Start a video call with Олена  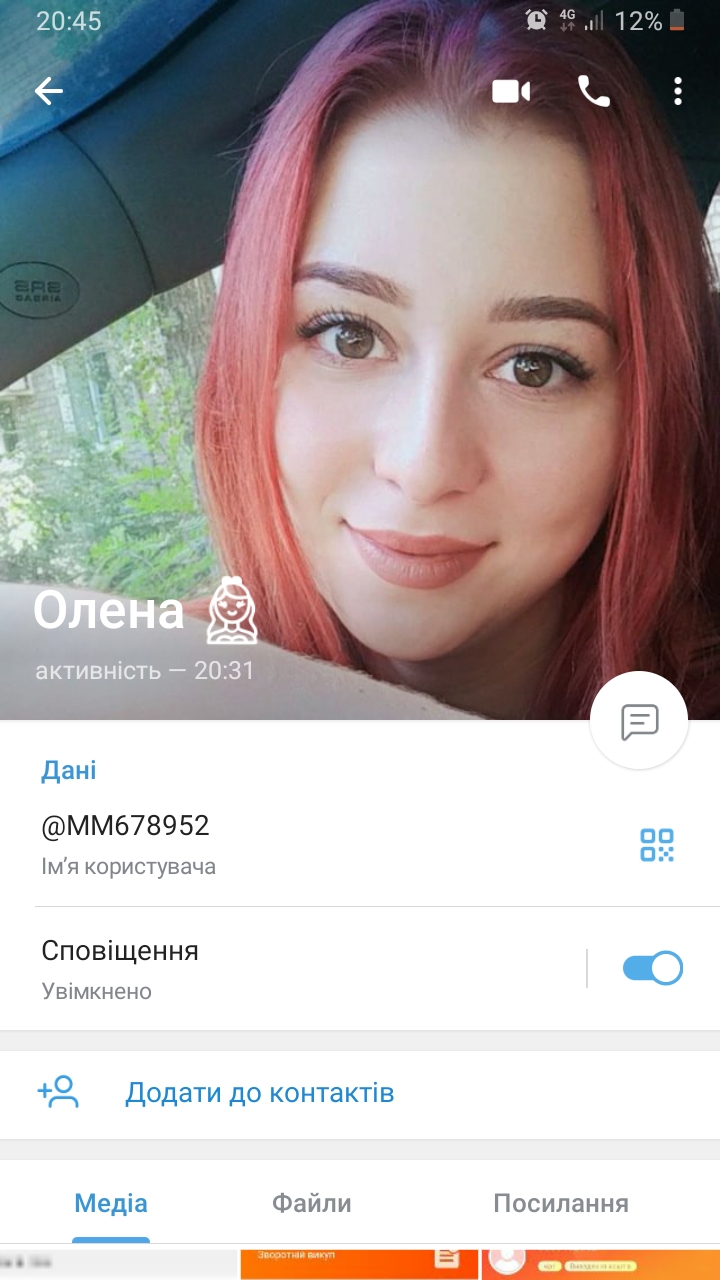point(511,91)
